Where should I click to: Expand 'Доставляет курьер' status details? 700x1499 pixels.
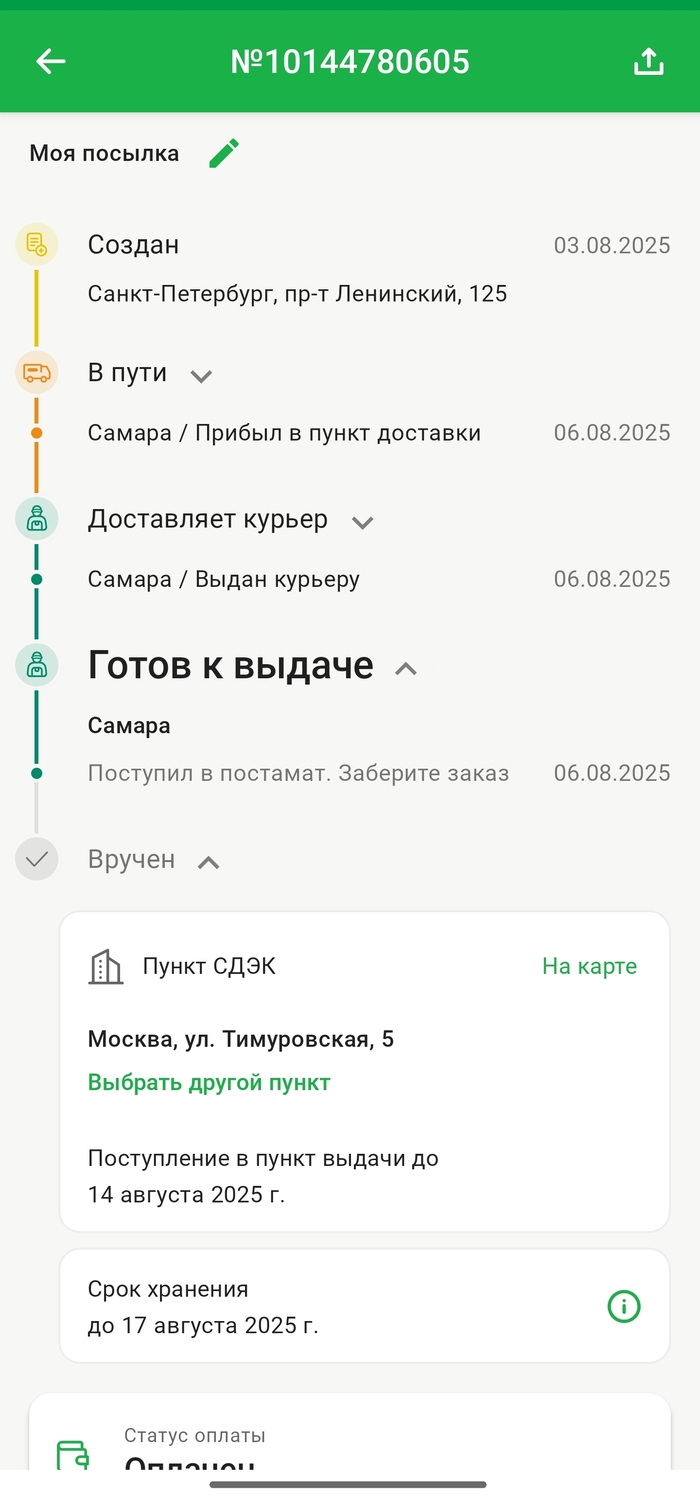[x=362, y=522]
